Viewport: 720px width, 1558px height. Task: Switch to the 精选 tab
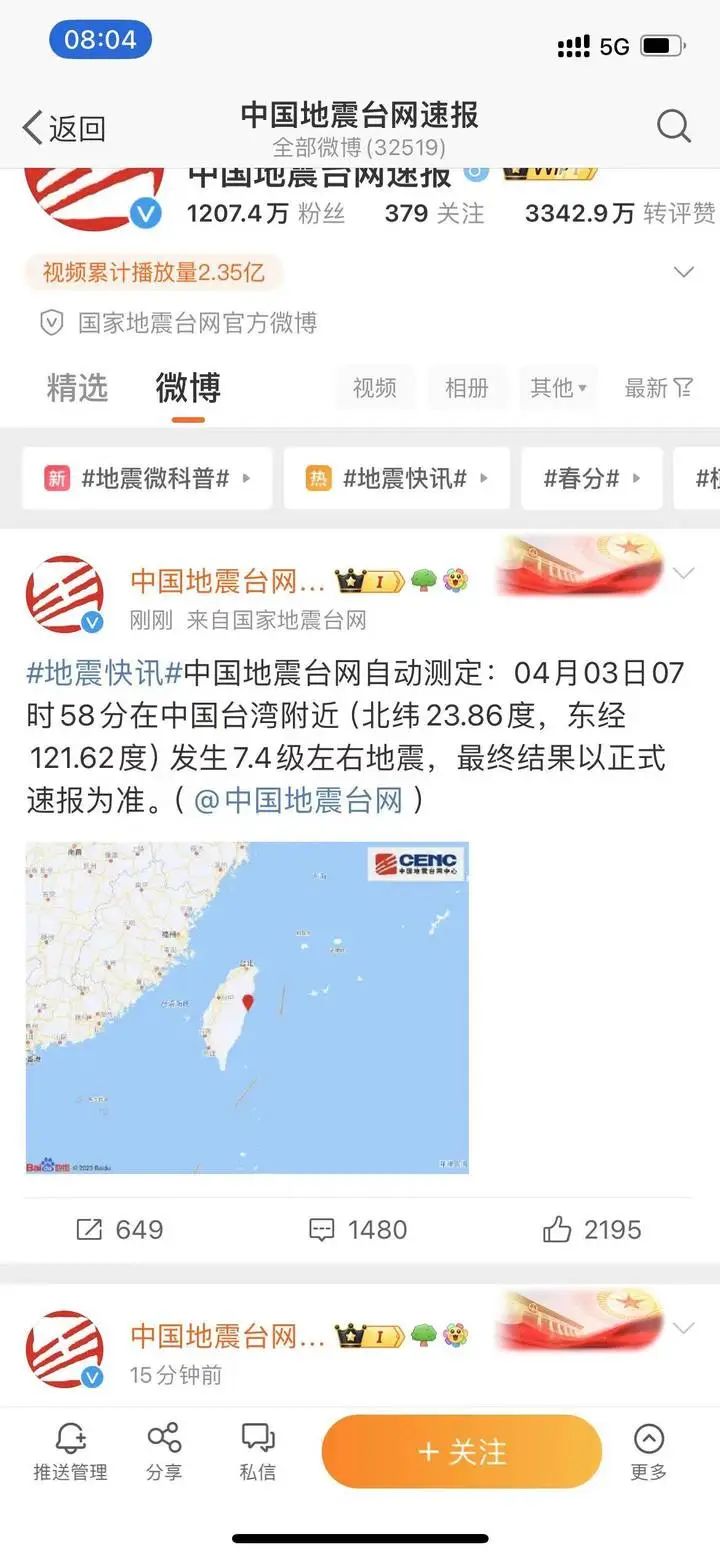click(77, 388)
